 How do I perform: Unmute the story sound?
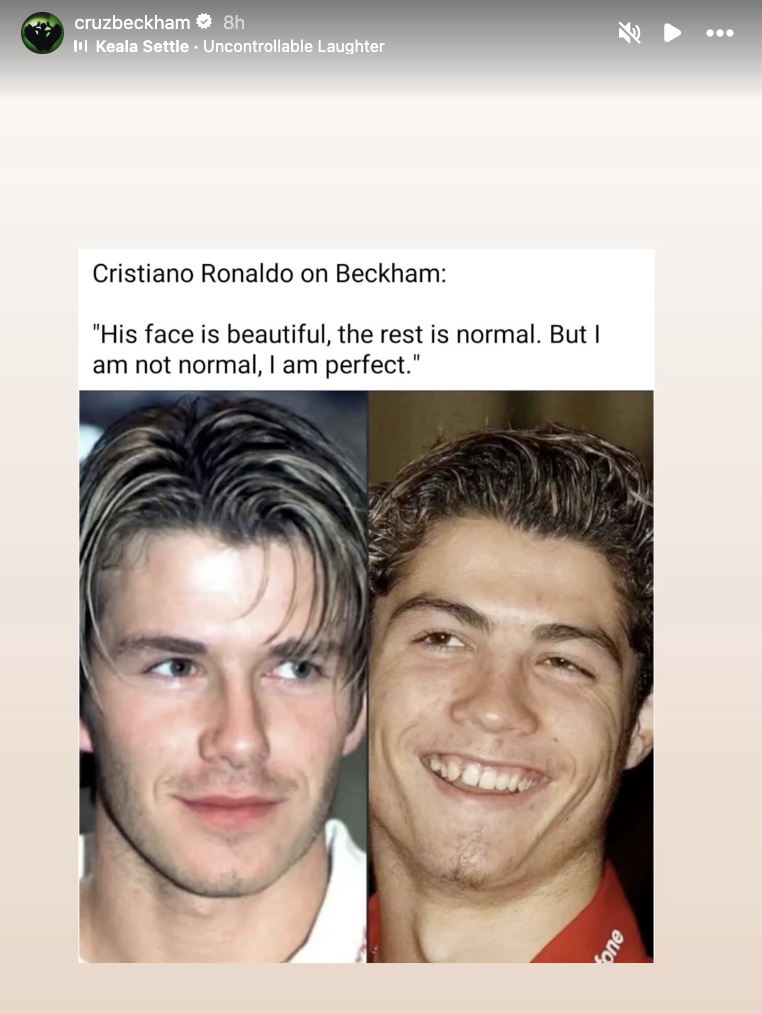[629, 33]
